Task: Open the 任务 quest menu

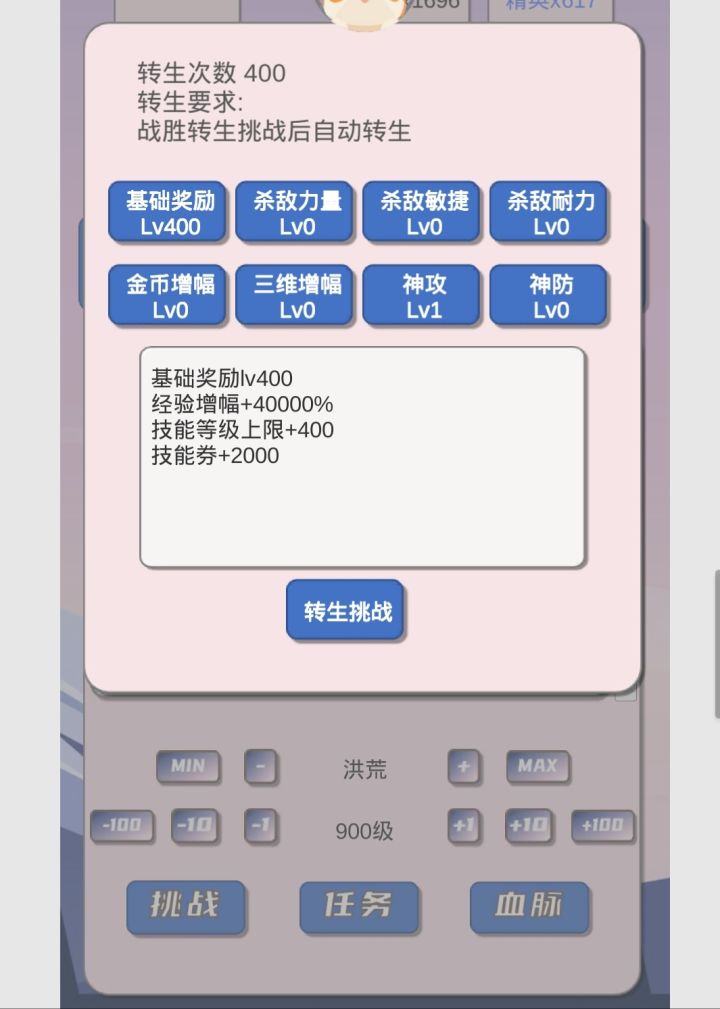Action: [359, 908]
